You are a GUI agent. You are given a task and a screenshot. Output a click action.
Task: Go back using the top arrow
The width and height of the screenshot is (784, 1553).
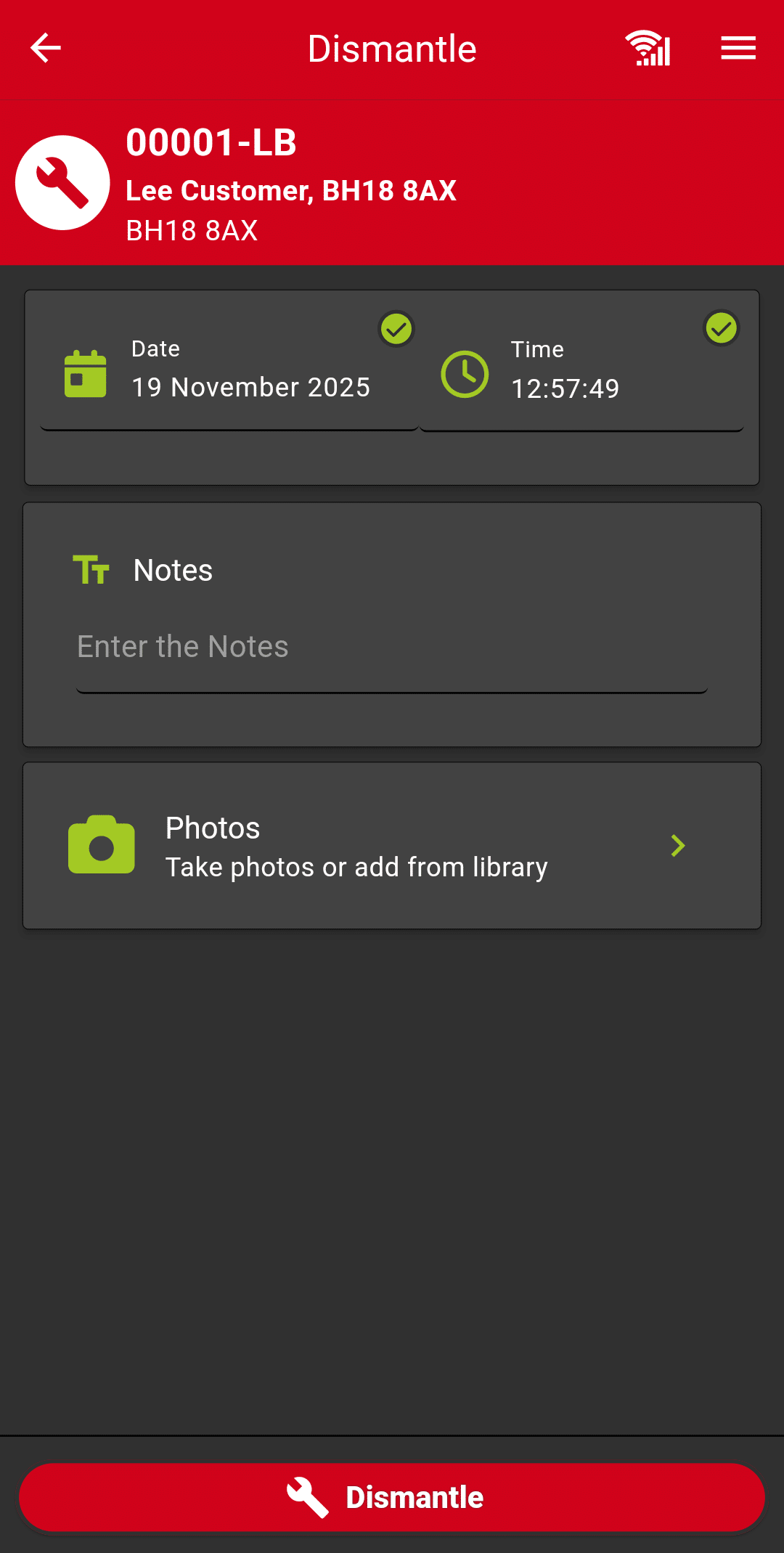click(45, 49)
